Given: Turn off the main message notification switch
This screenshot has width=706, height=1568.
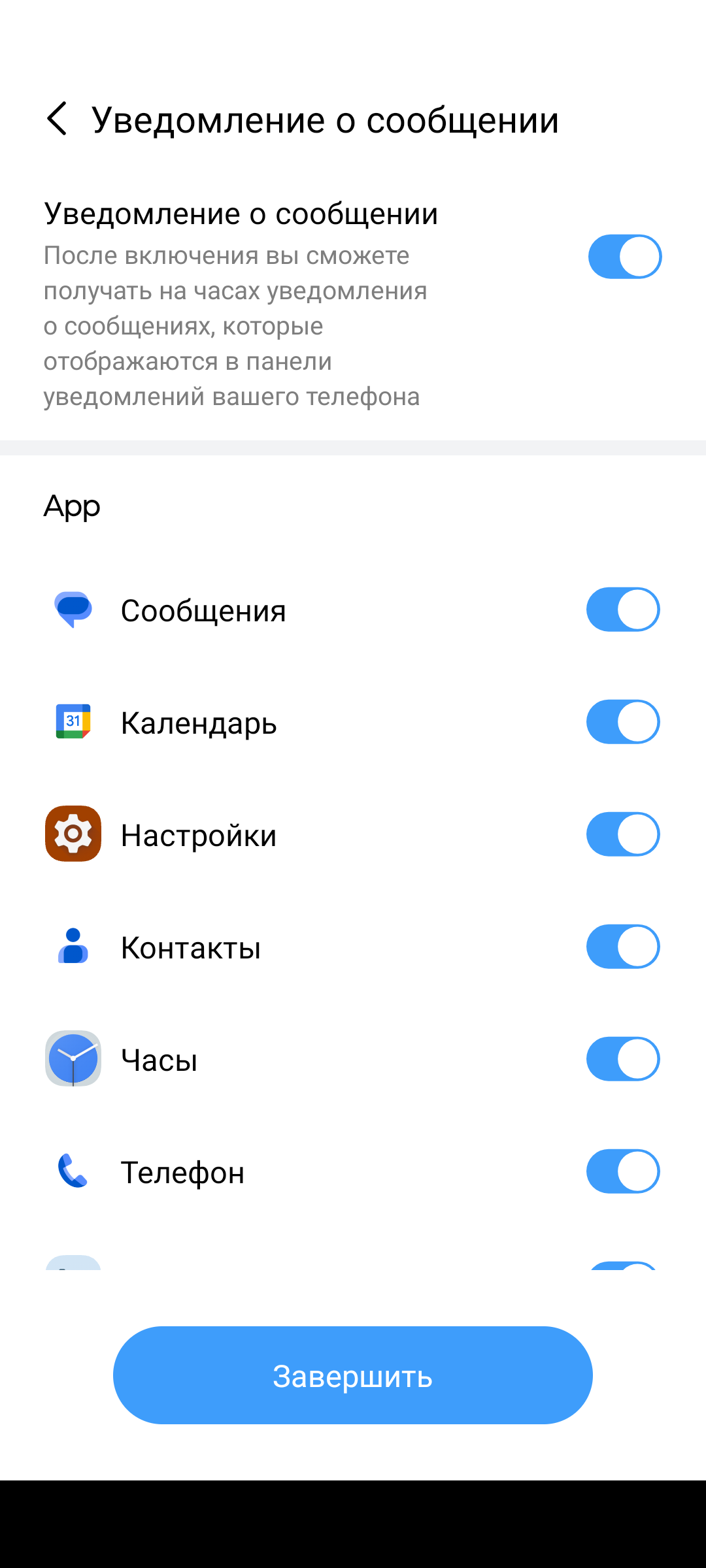Looking at the screenshot, I should [625, 257].
